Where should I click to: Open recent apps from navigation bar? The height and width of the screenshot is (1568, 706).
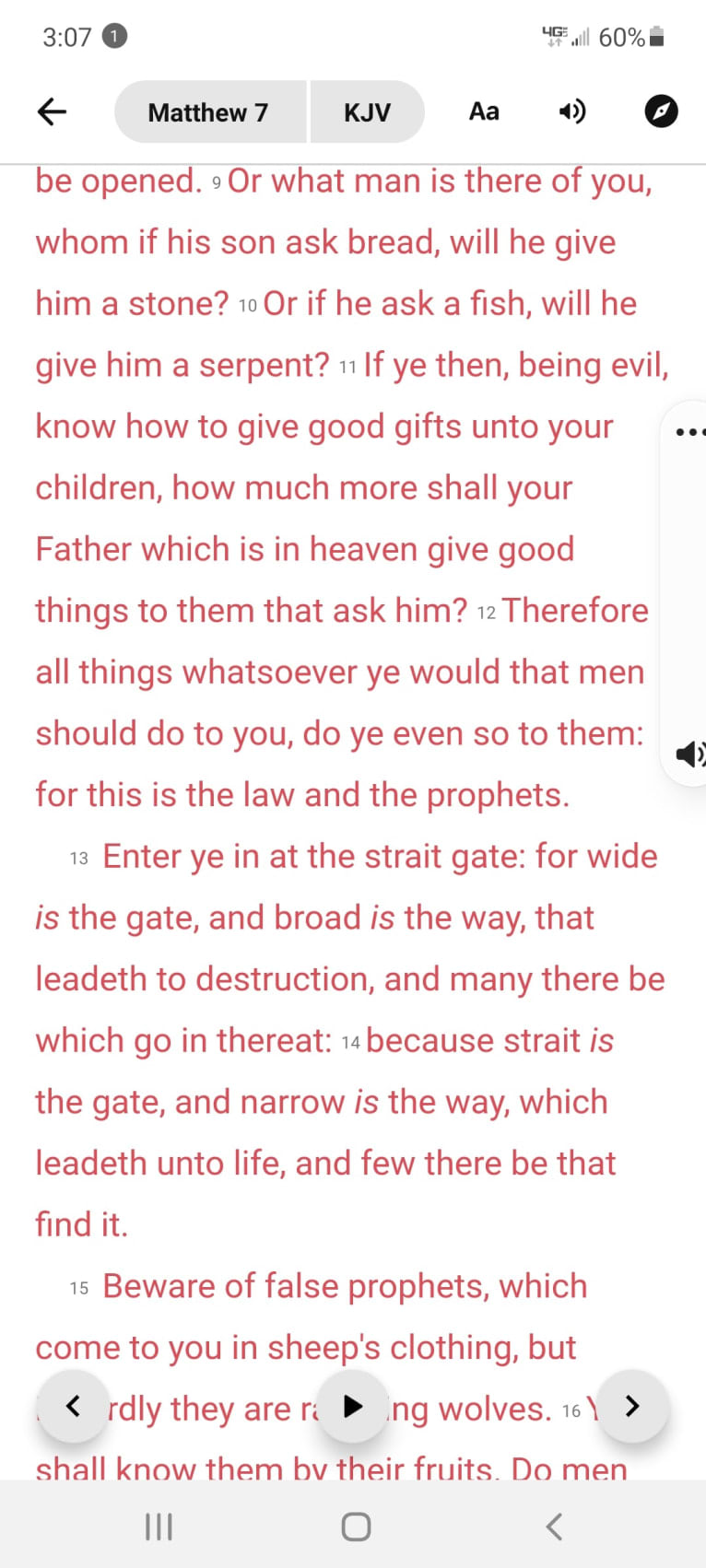(159, 1527)
